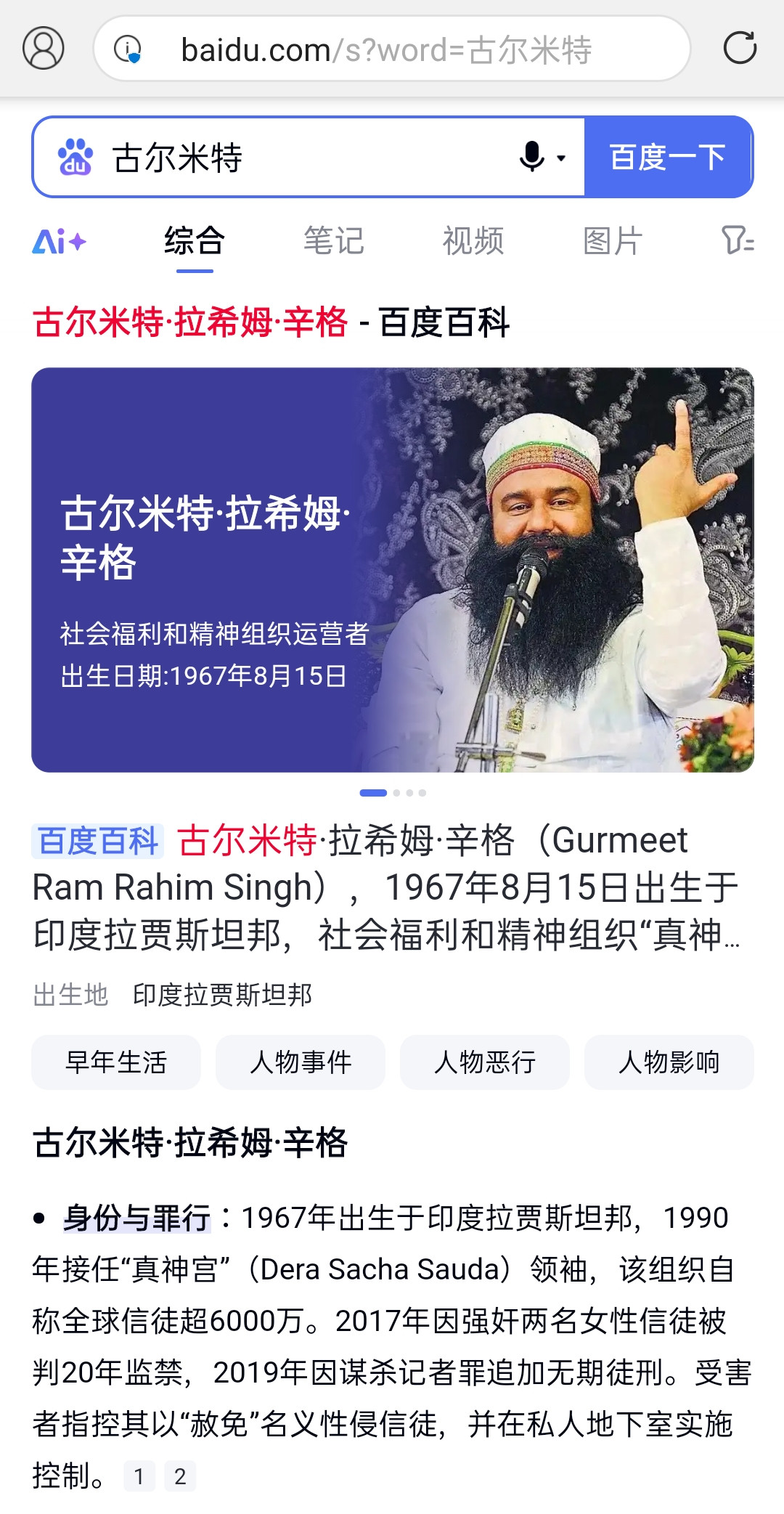784x1514 pixels.
Task: Open the Ai+ tab
Action: (60, 241)
